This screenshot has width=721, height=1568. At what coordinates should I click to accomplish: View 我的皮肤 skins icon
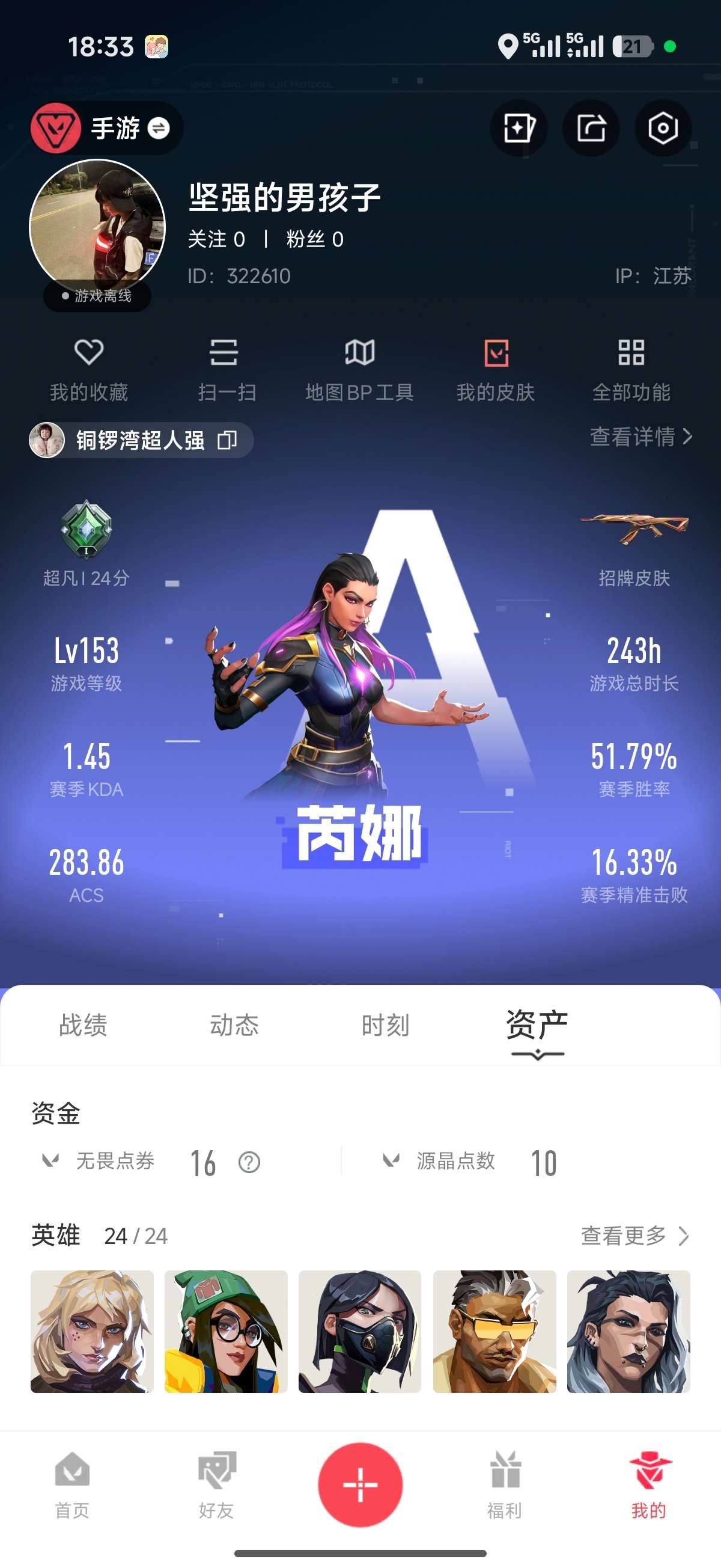click(x=496, y=365)
